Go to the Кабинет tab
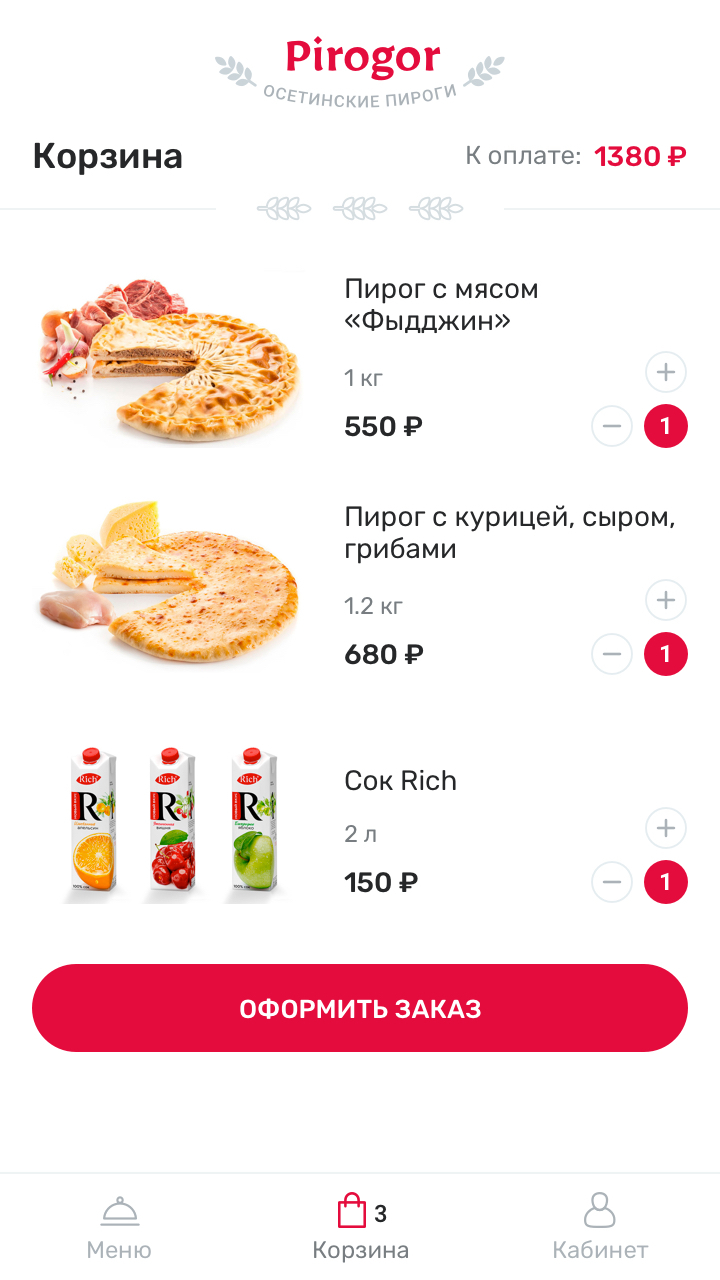This screenshot has height=1280, width=720. (x=600, y=1227)
